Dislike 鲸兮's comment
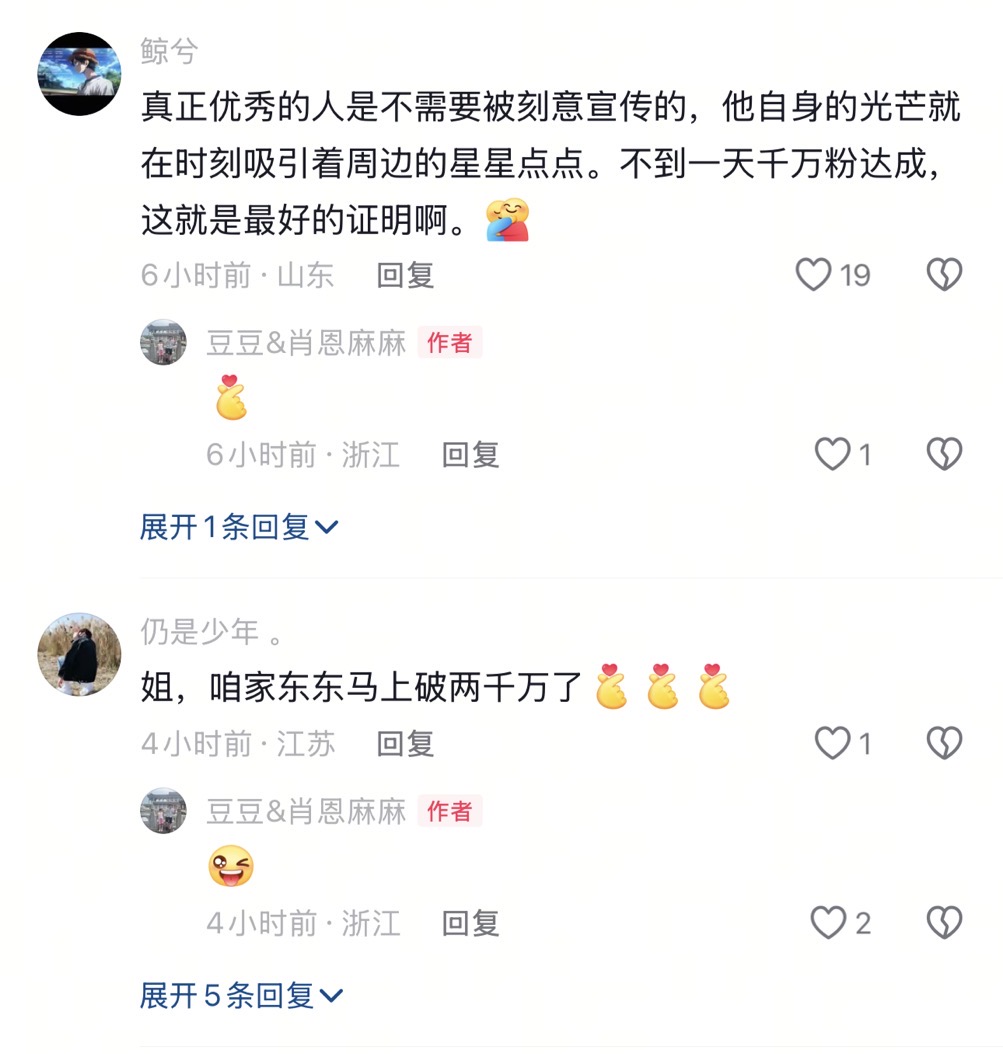 click(x=945, y=274)
